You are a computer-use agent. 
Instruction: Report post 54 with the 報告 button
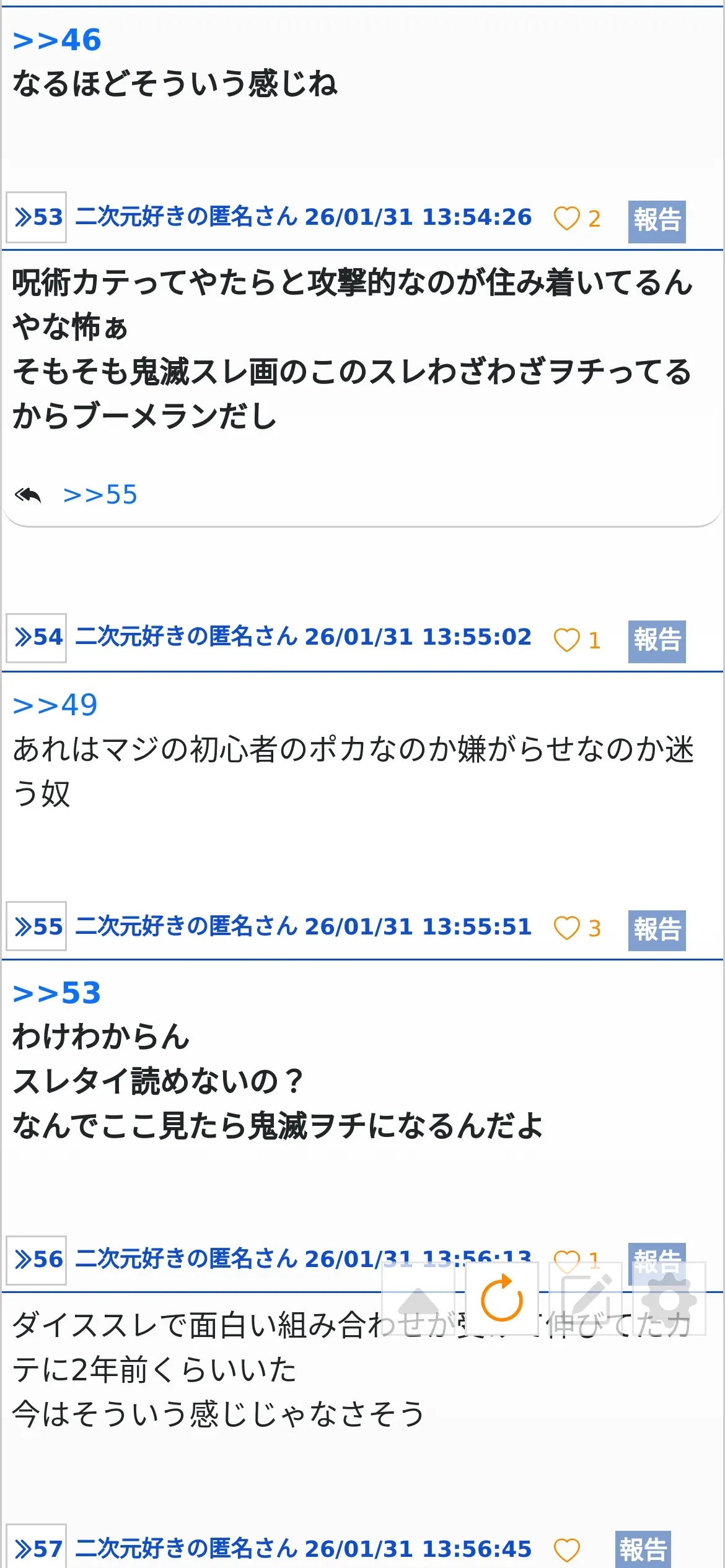coord(657,642)
